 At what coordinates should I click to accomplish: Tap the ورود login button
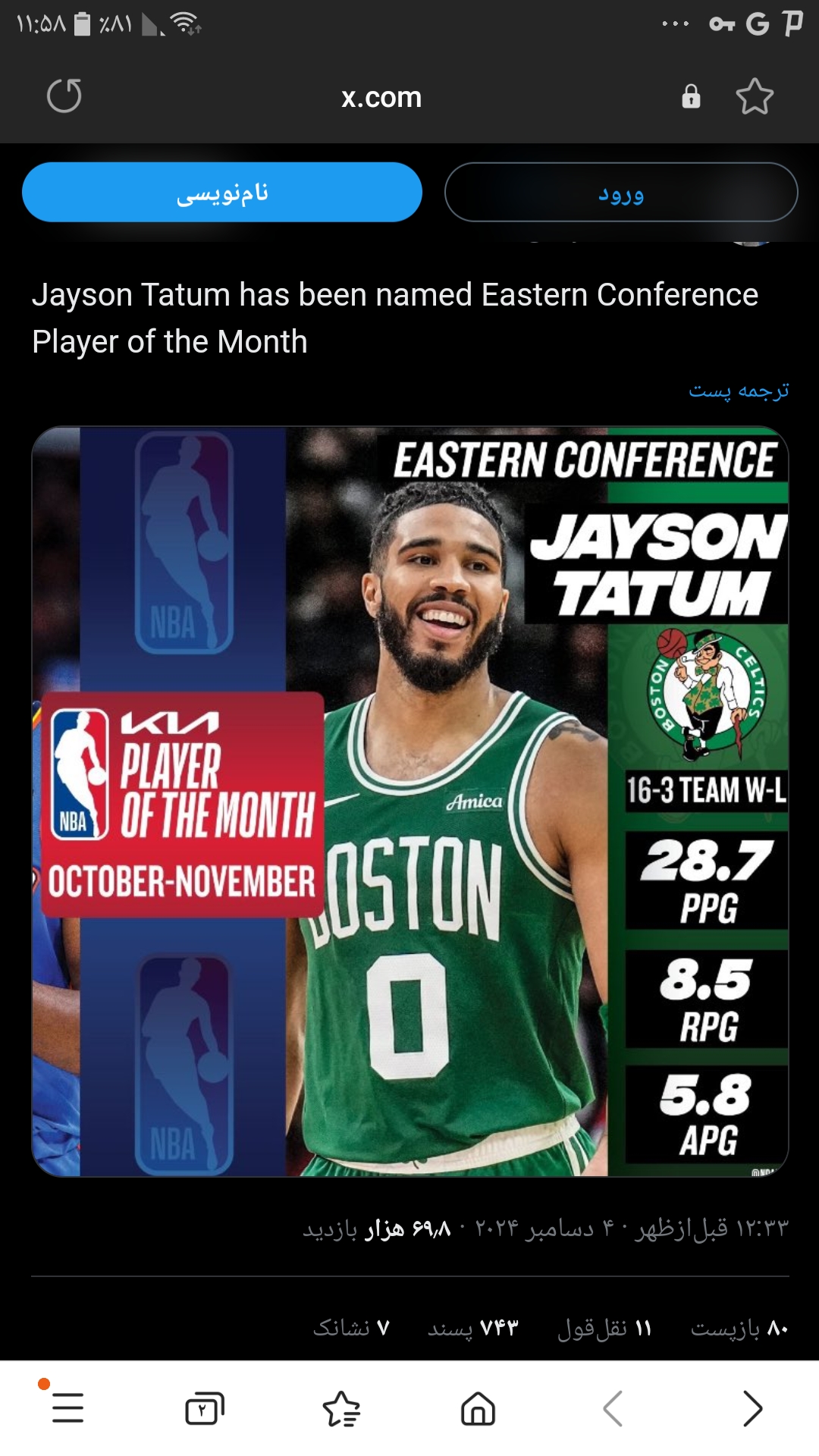pos(621,192)
